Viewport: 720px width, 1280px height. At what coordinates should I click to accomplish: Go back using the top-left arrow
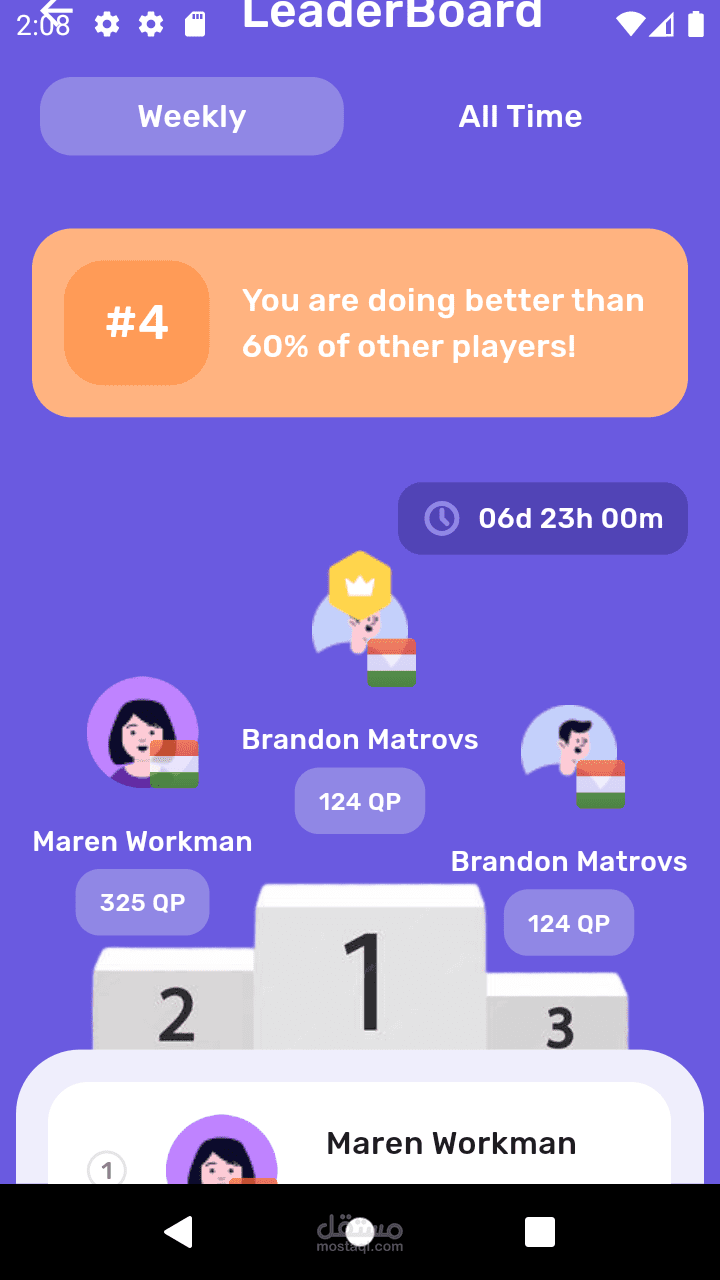click(56, 12)
